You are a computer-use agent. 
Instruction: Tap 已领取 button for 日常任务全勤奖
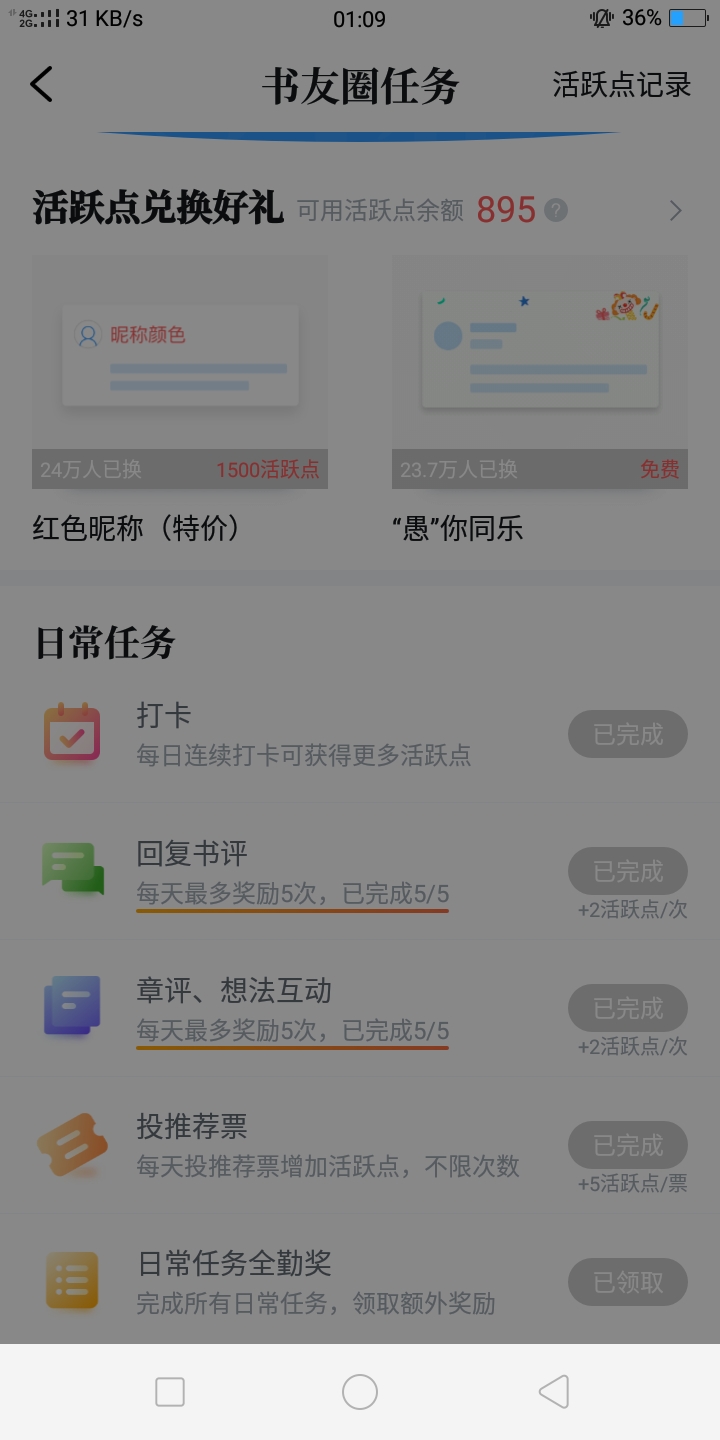[x=628, y=1282]
